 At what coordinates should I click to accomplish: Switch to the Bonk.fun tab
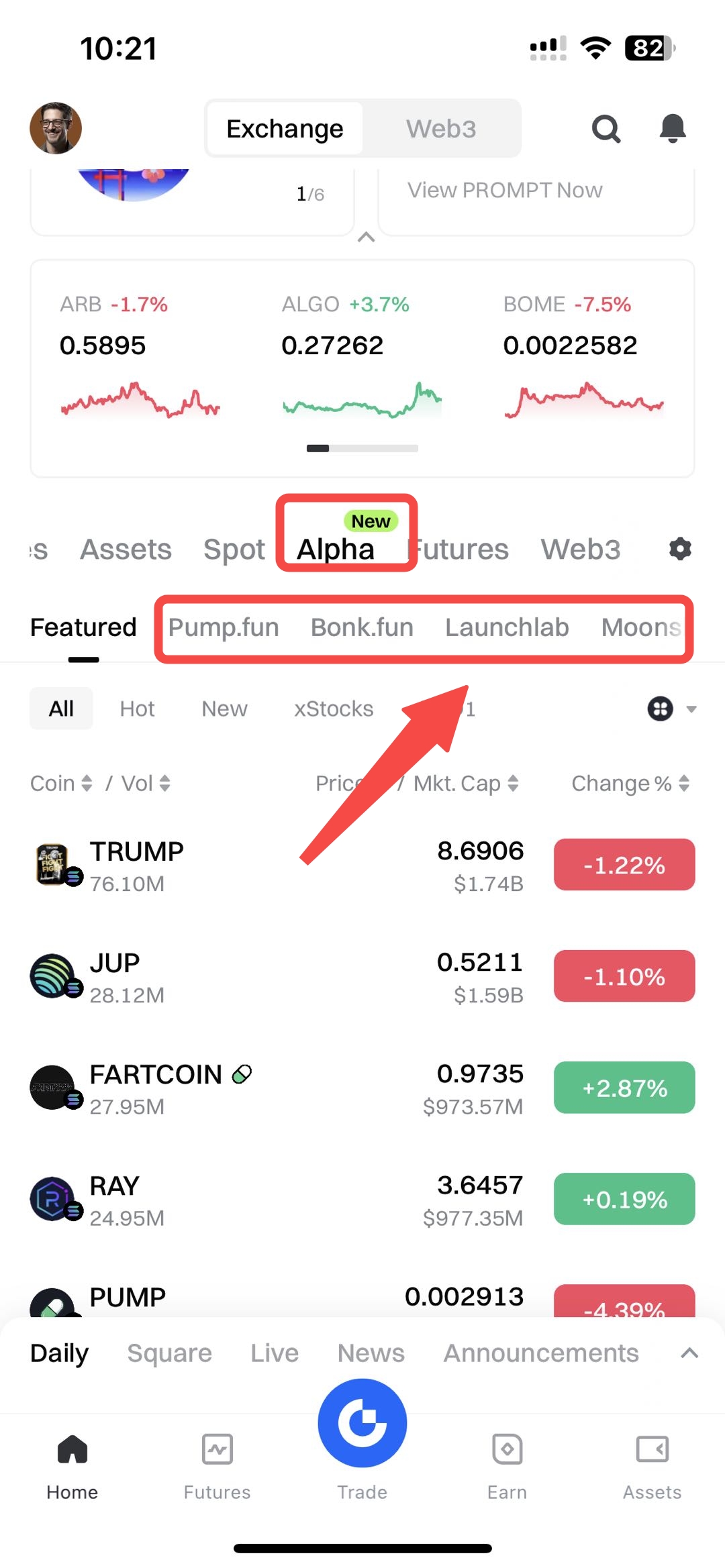[x=362, y=627]
